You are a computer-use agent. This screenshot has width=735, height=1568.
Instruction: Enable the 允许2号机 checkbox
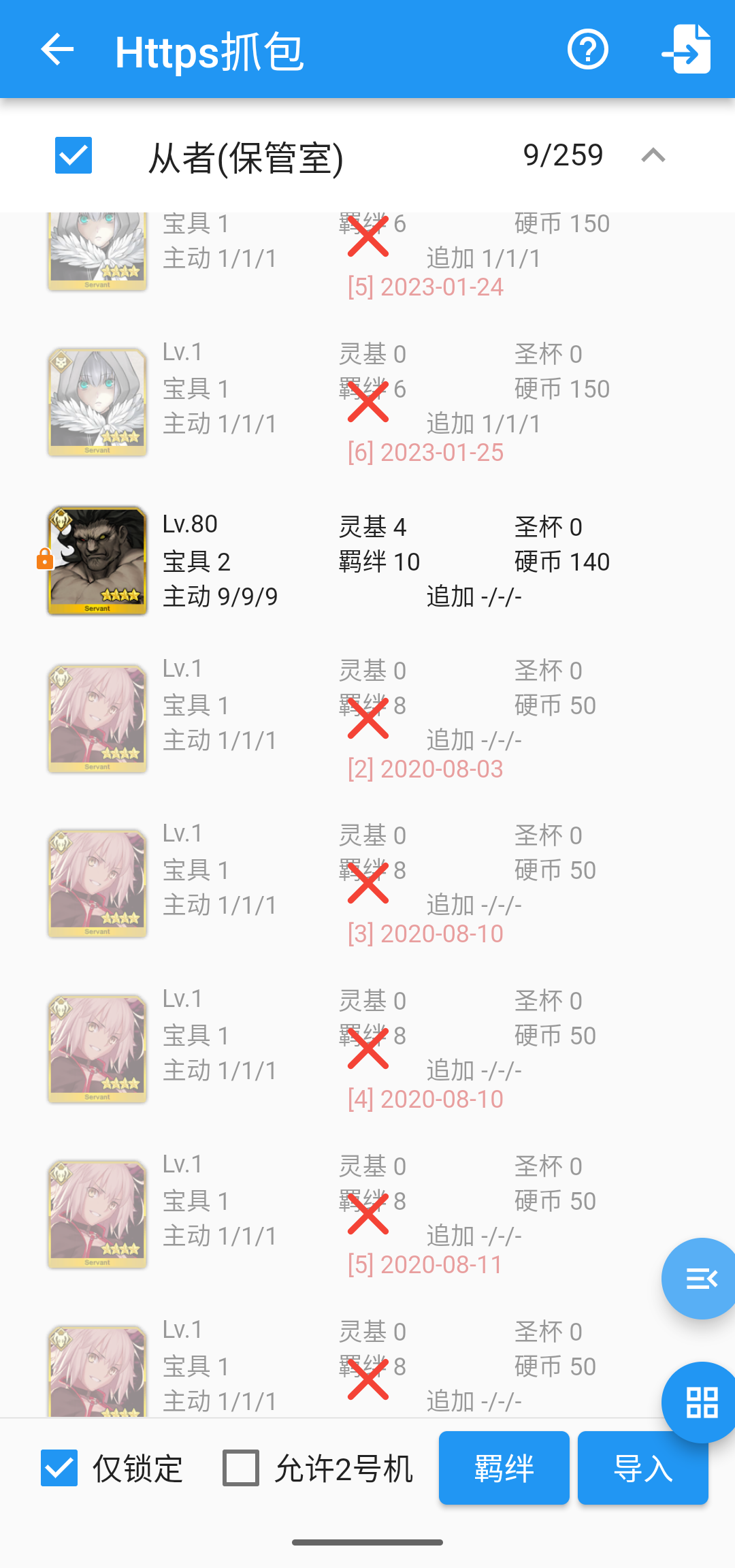[240, 1469]
